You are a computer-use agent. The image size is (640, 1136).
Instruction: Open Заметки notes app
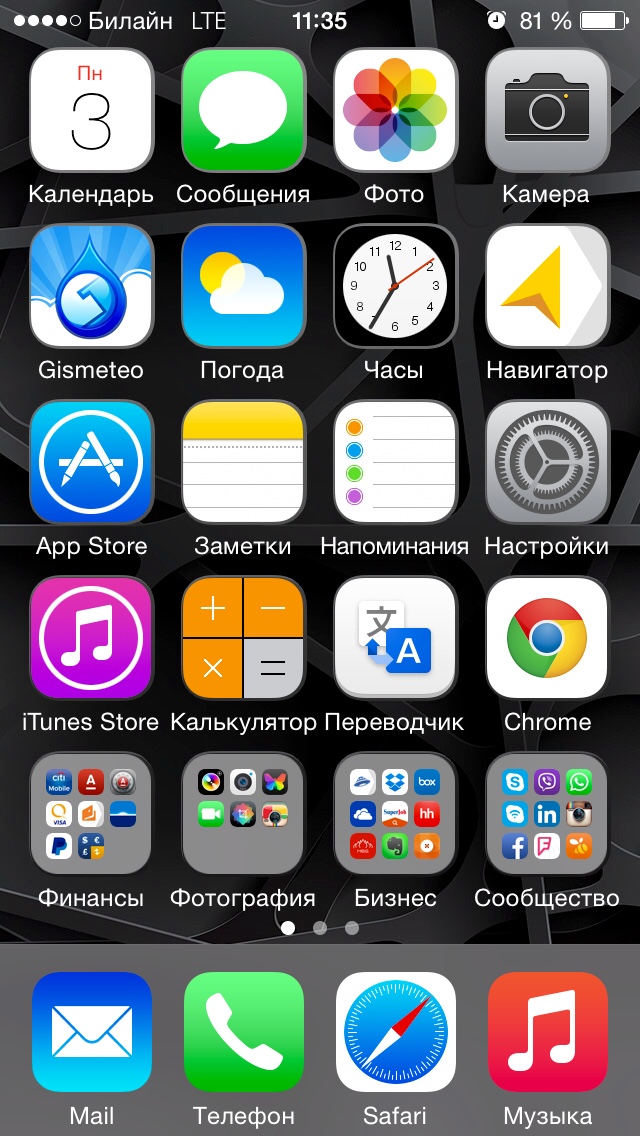pyautogui.click(x=243, y=462)
